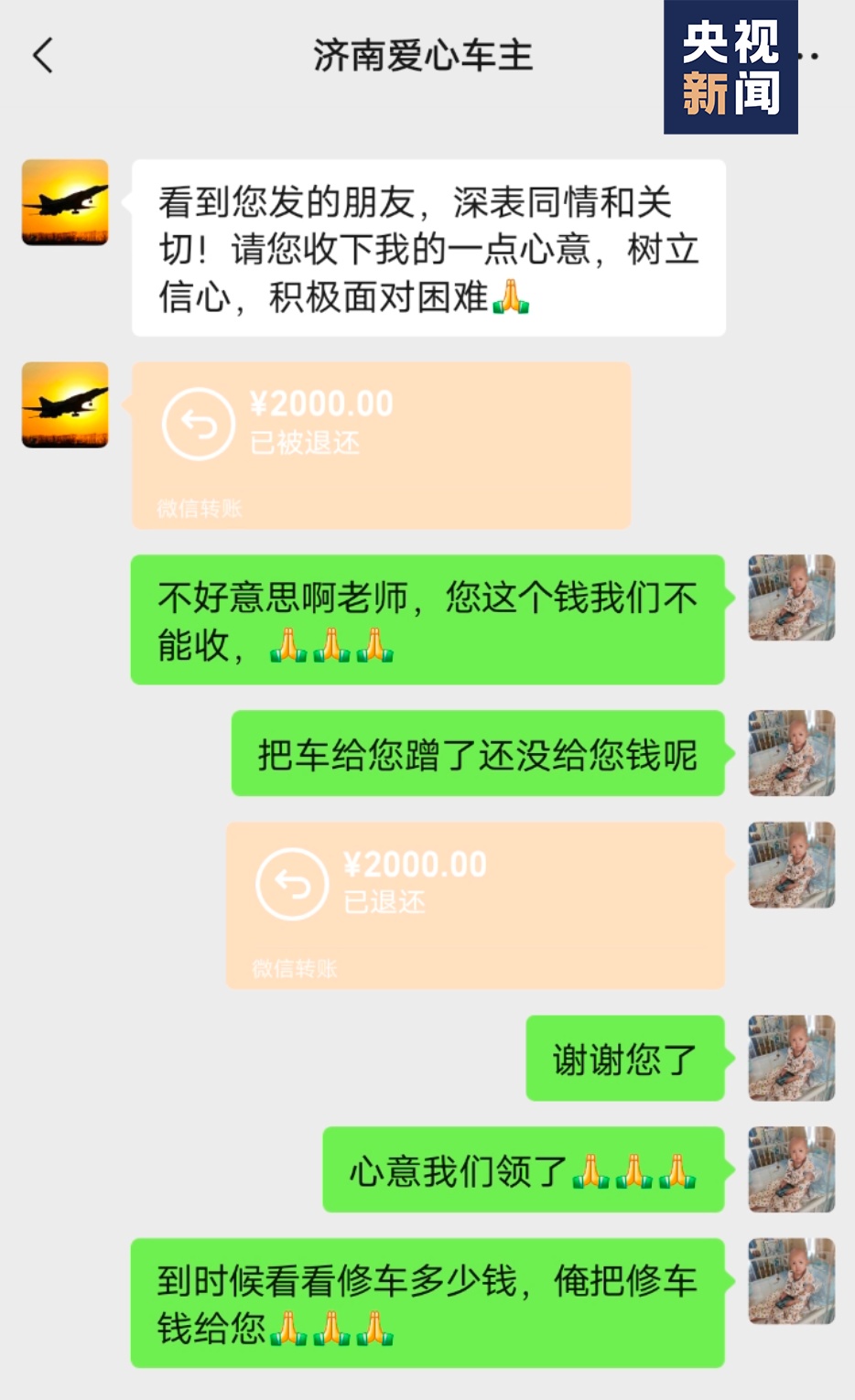Go back from the 济南爱心车主 chat
This screenshot has width=855, height=1400.
43,56
